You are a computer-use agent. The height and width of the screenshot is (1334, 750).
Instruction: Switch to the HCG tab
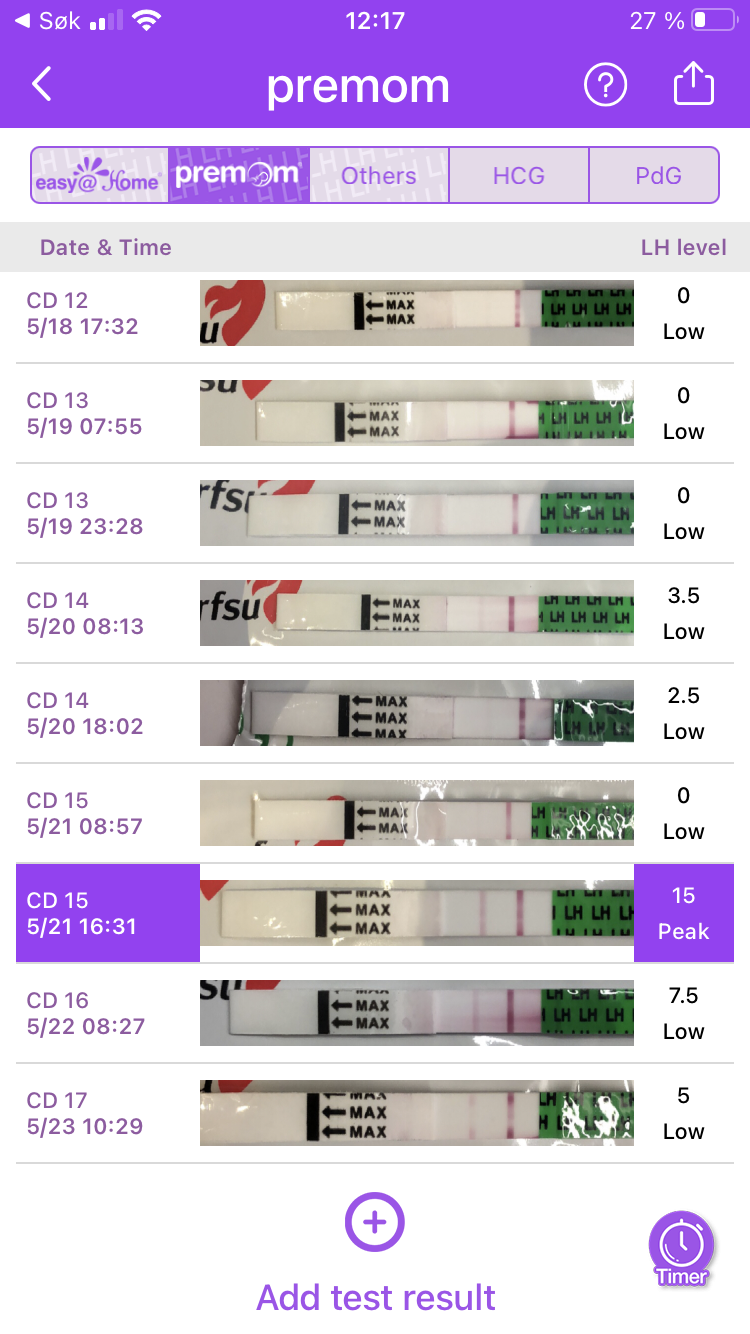tap(519, 176)
